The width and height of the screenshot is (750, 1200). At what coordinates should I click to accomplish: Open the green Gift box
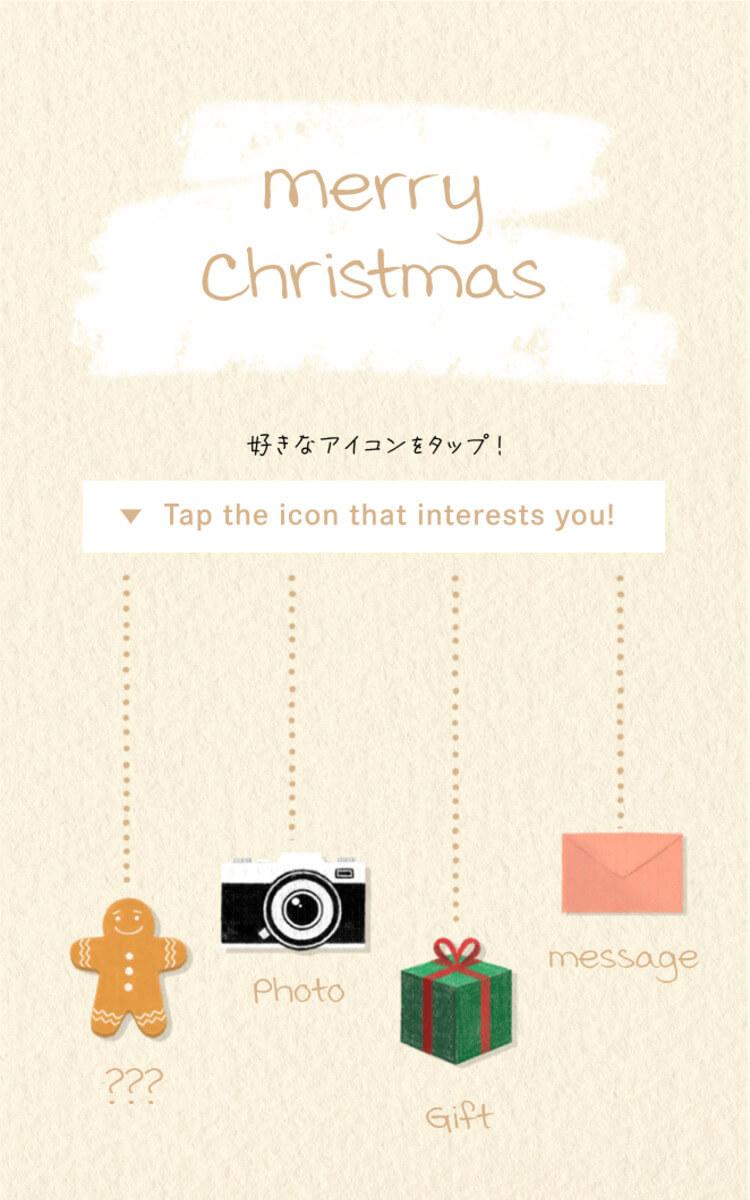tap(456, 1005)
